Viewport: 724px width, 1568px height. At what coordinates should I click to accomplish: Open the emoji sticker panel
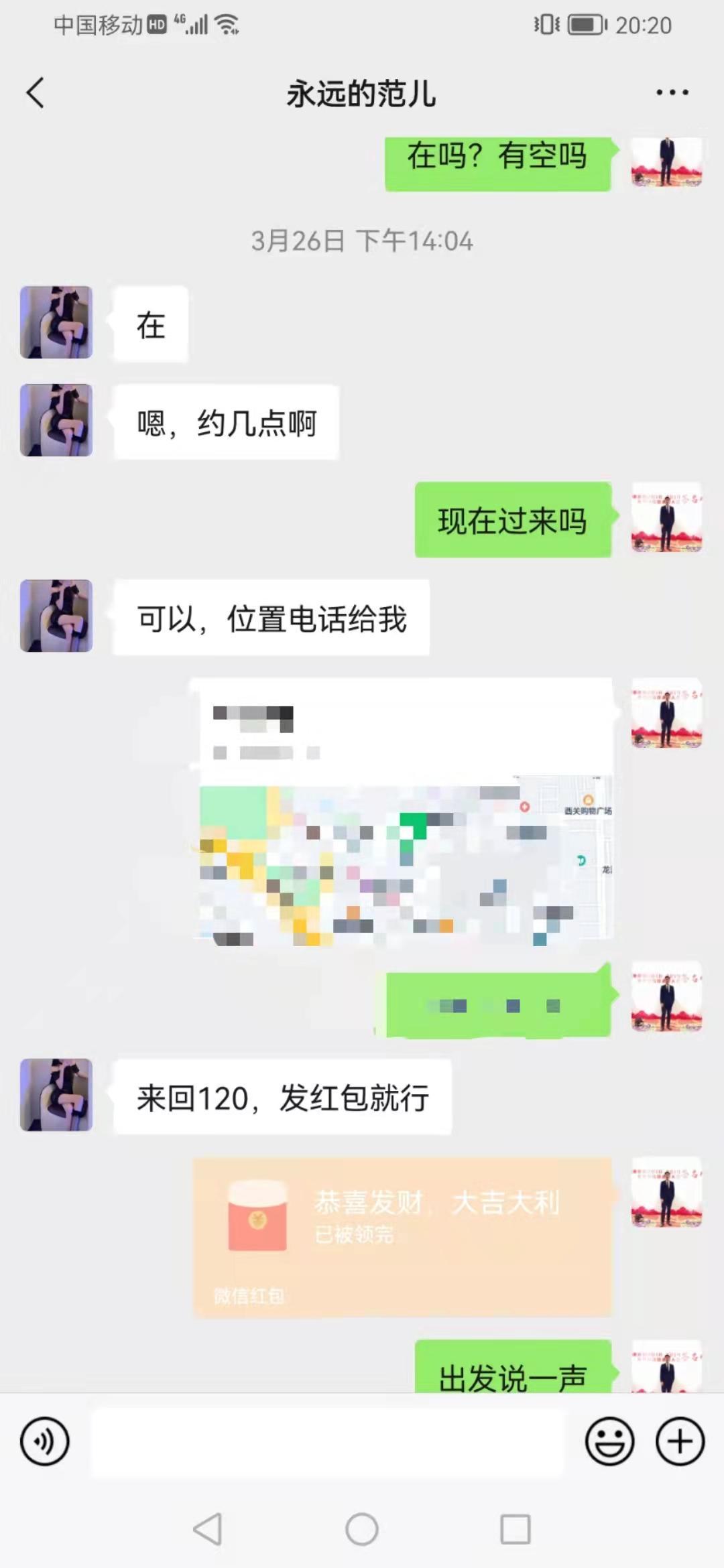point(609,1441)
